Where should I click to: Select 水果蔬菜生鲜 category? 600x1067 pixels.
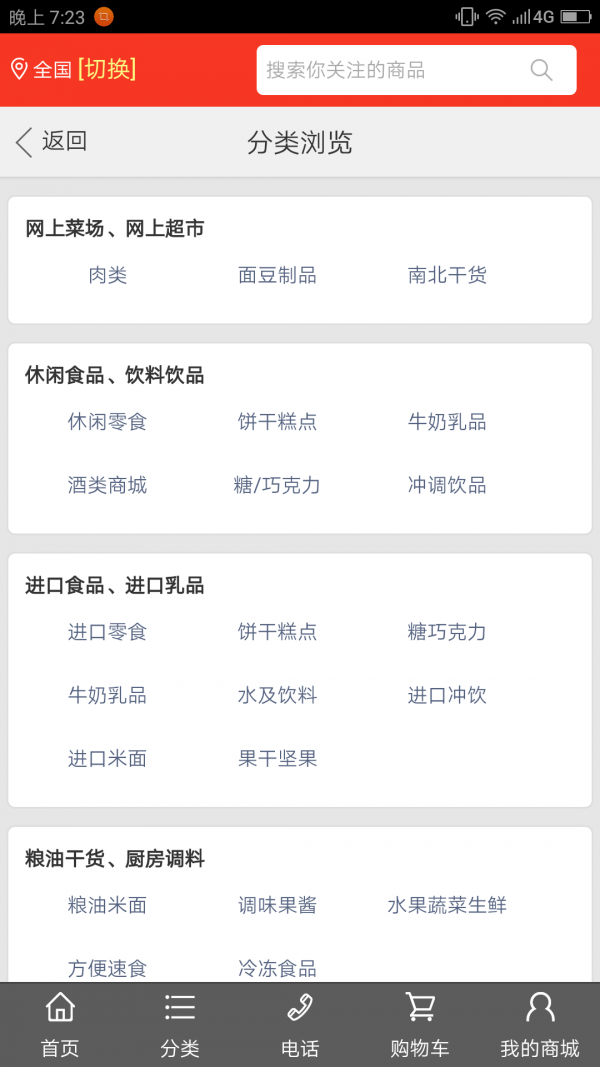click(447, 905)
